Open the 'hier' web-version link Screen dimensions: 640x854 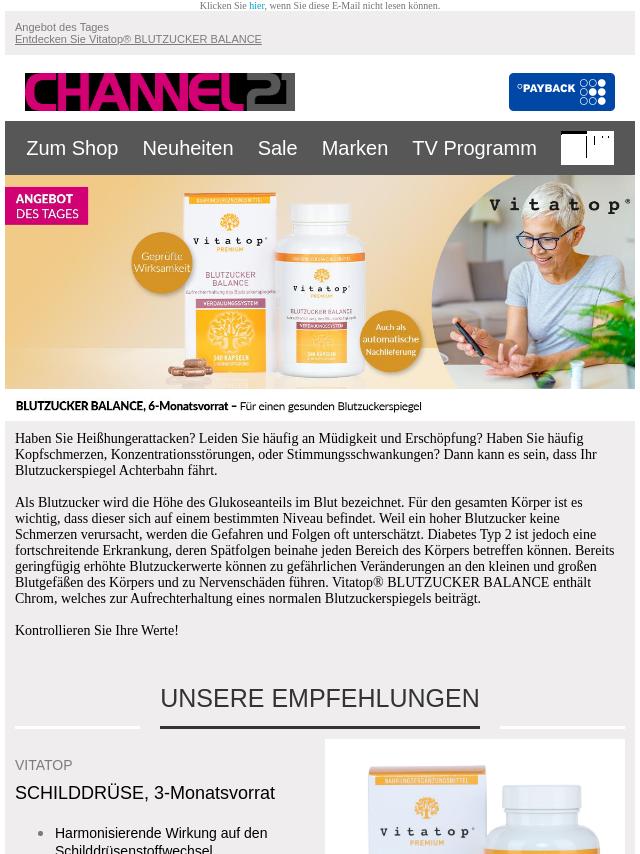[257, 6]
